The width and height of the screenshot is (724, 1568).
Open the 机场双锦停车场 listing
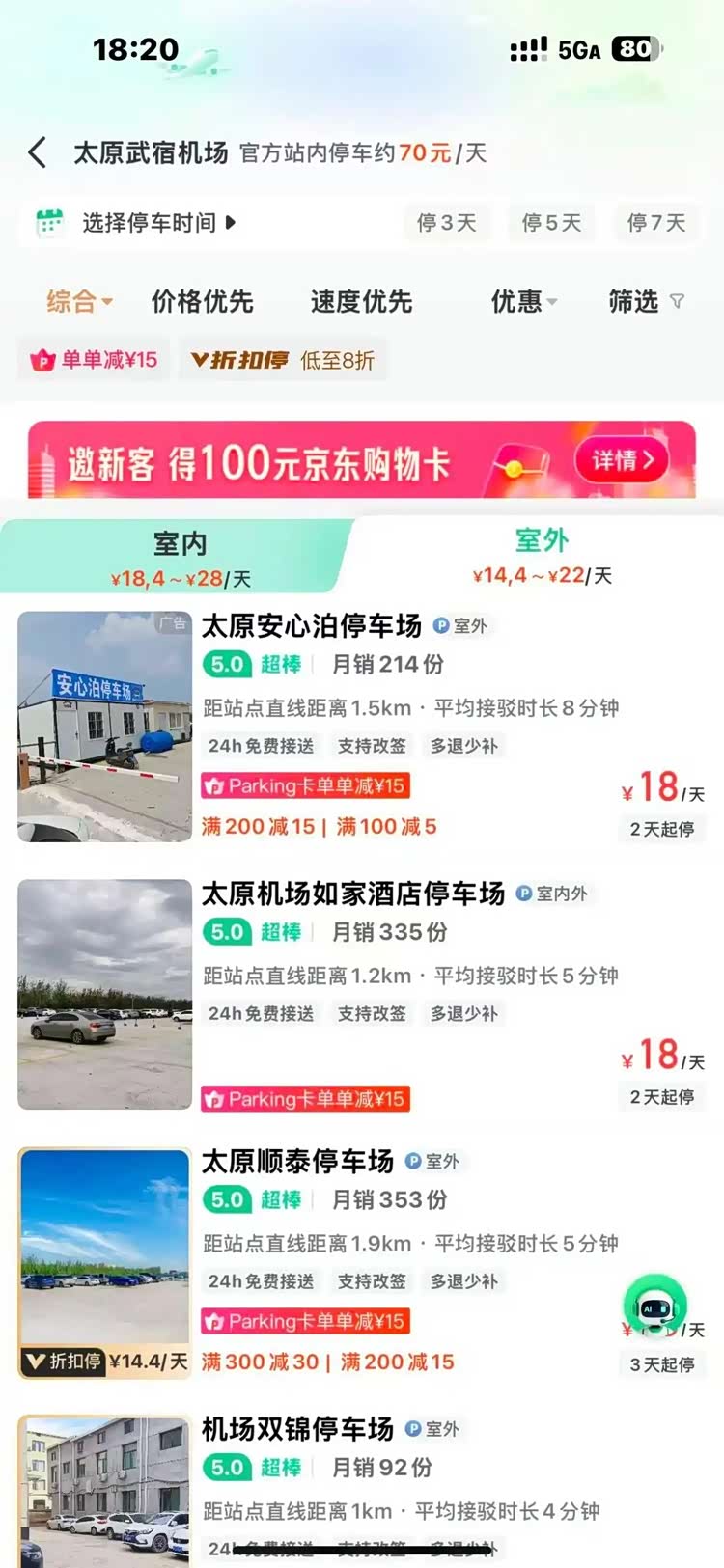coord(297,1429)
